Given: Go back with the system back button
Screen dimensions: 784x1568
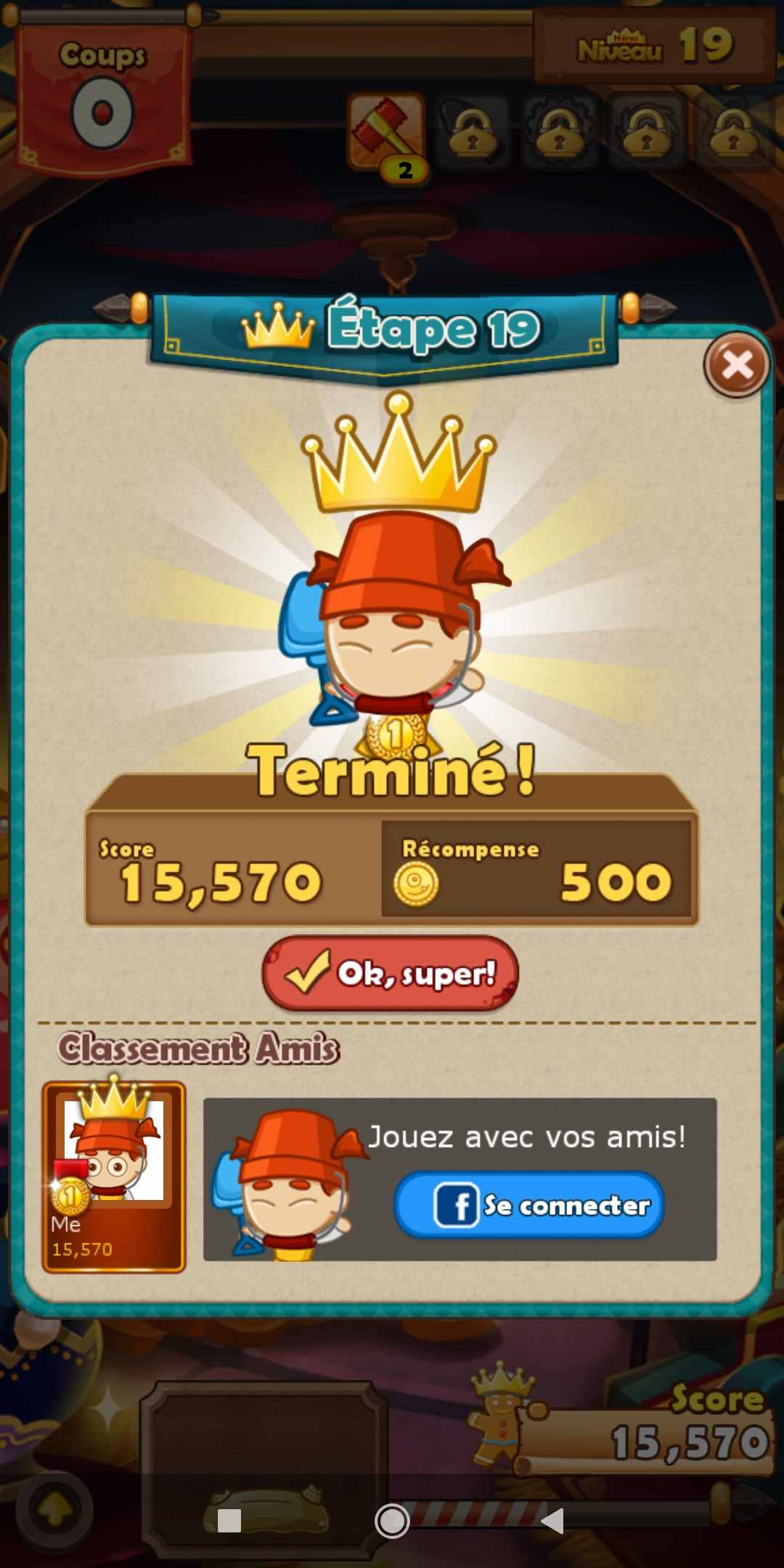Looking at the screenshot, I should (553, 1520).
